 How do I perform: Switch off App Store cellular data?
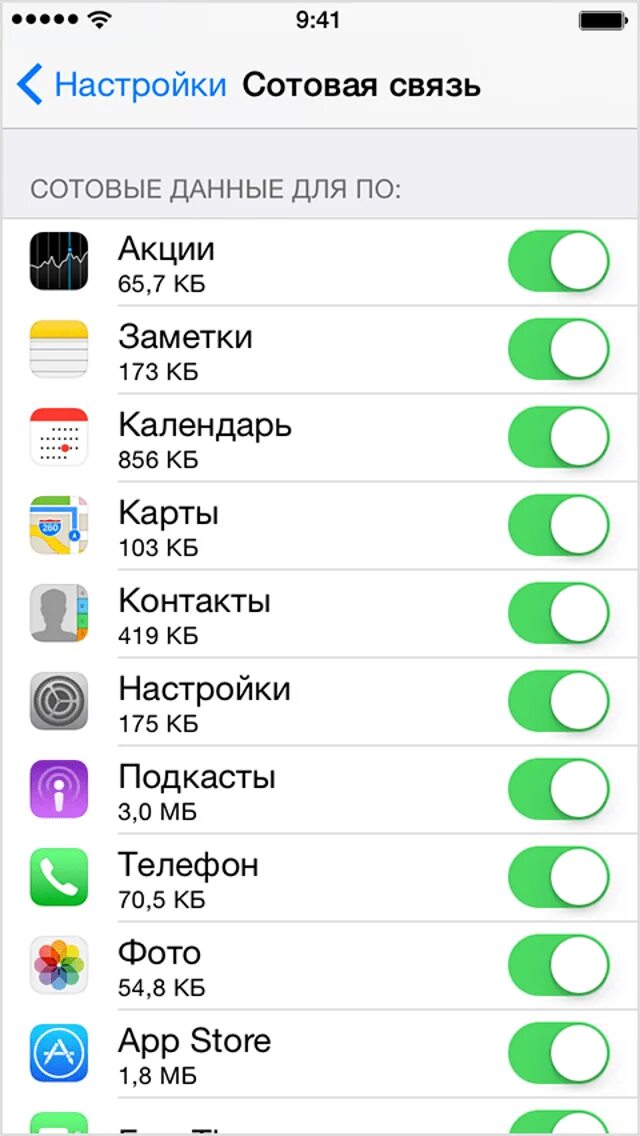(x=559, y=1053)
